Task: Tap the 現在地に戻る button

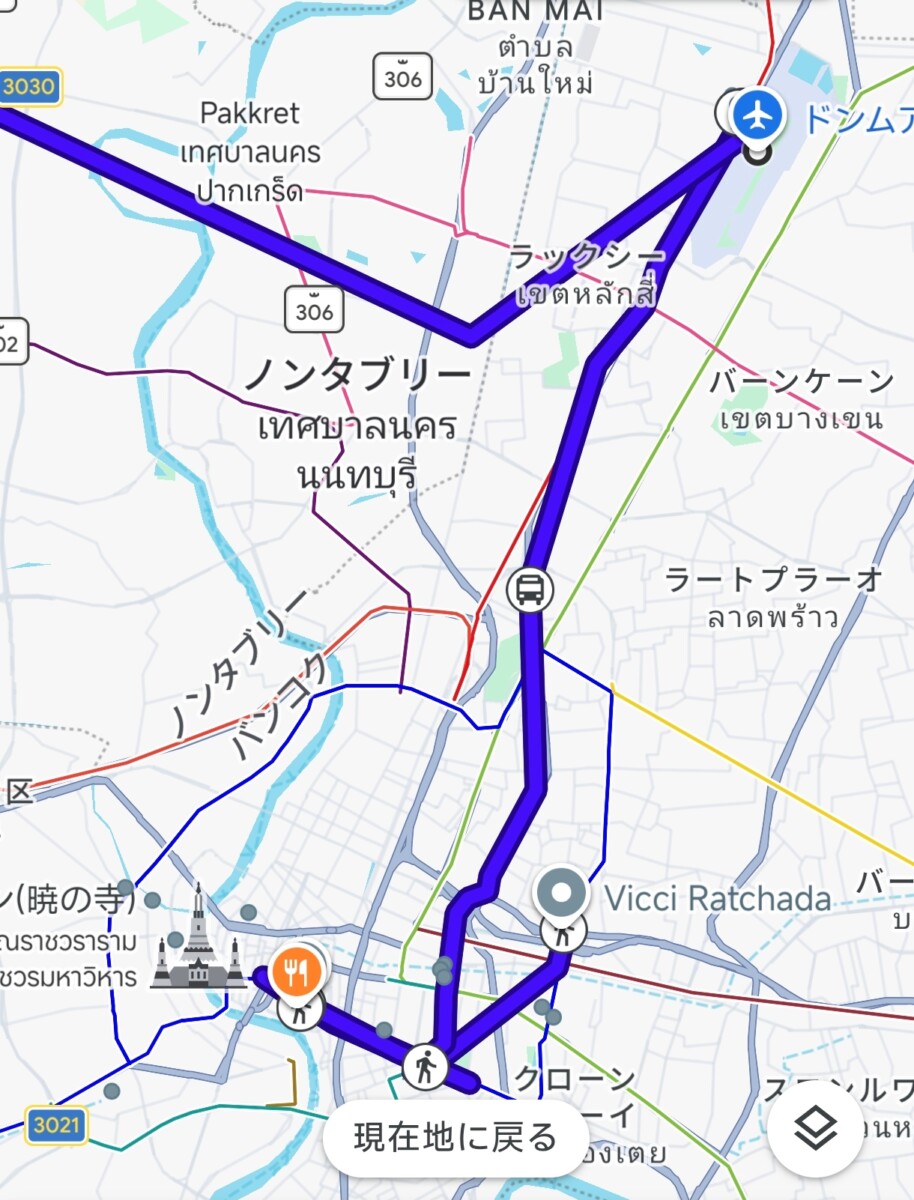Action: (x=455, y=1137)
